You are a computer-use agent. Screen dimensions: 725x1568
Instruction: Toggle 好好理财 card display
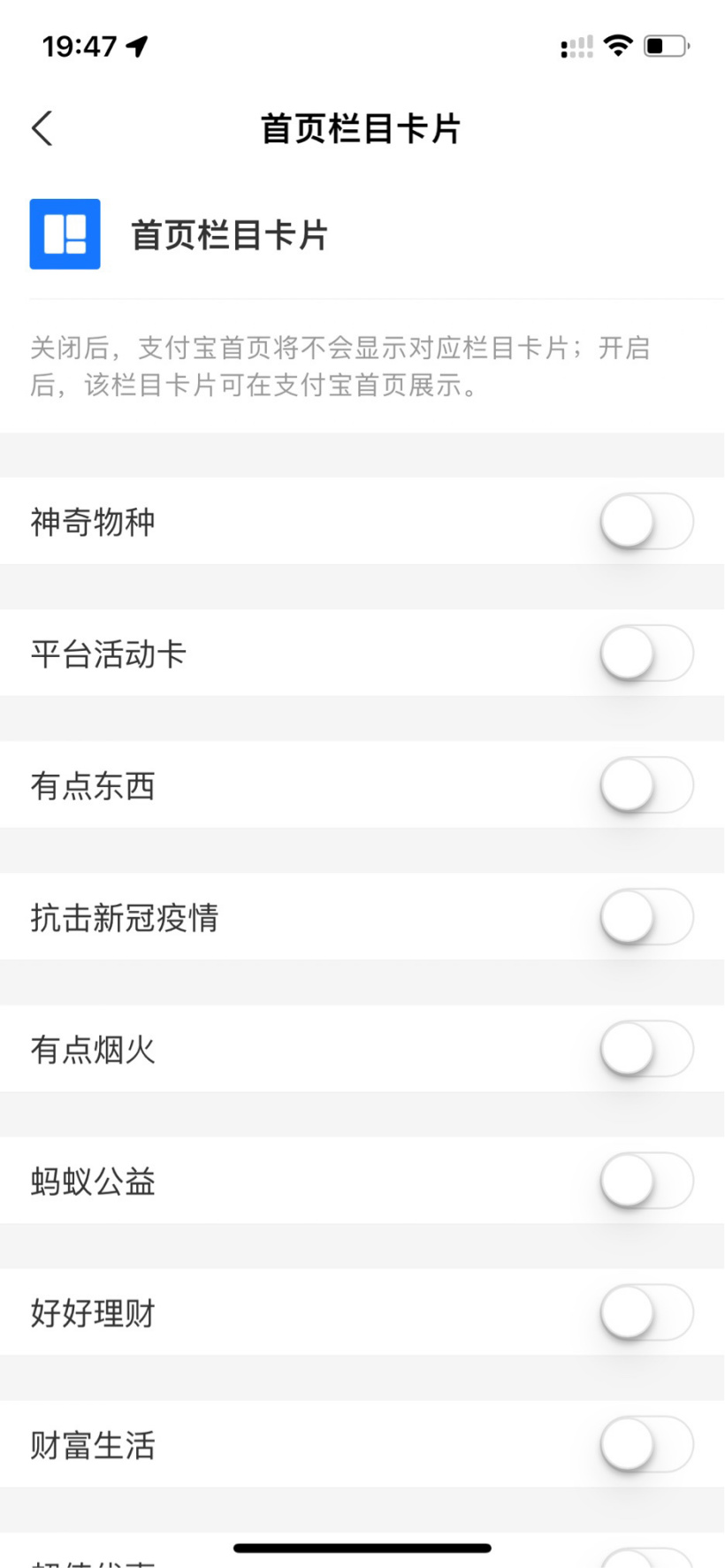coord(646,1312)
